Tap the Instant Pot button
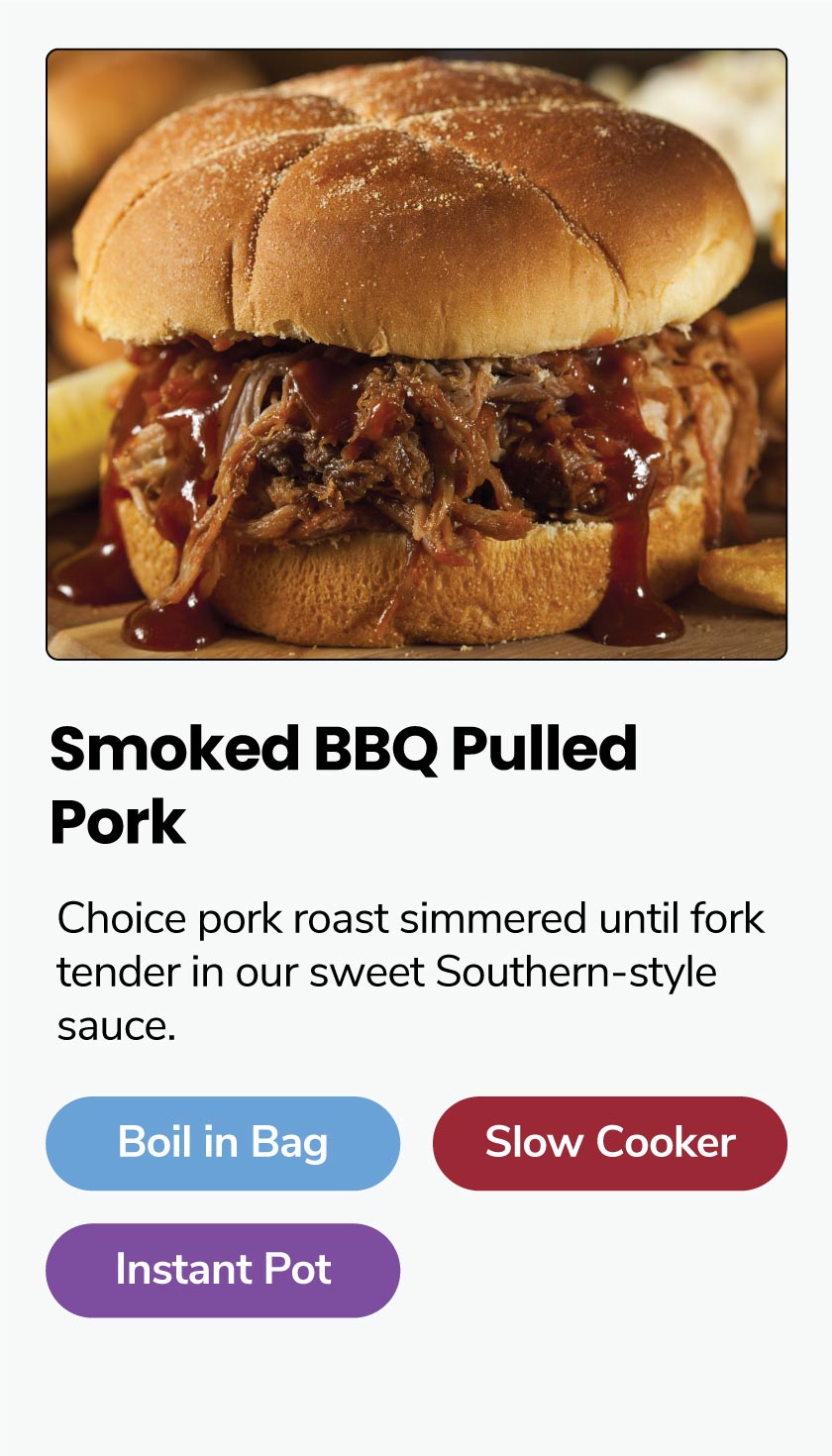This screenshot has width=832, height=1456. point(223,1270)
